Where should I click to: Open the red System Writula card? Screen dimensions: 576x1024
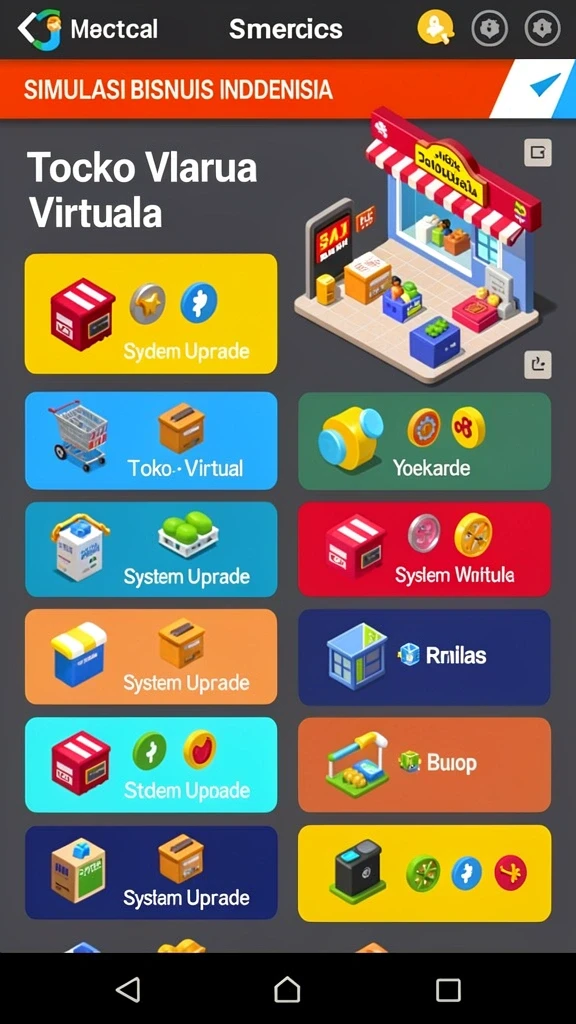coord(424,549)
